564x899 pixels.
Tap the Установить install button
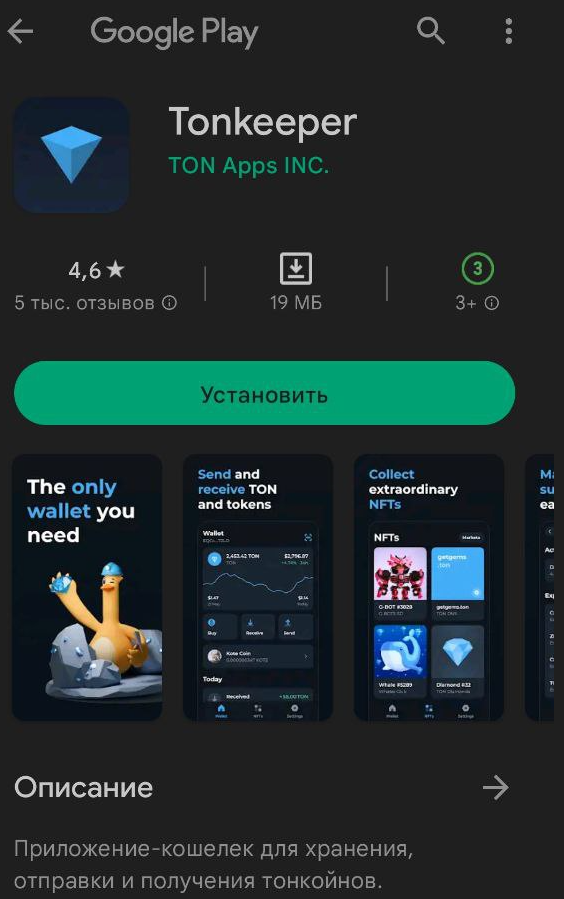264,393
